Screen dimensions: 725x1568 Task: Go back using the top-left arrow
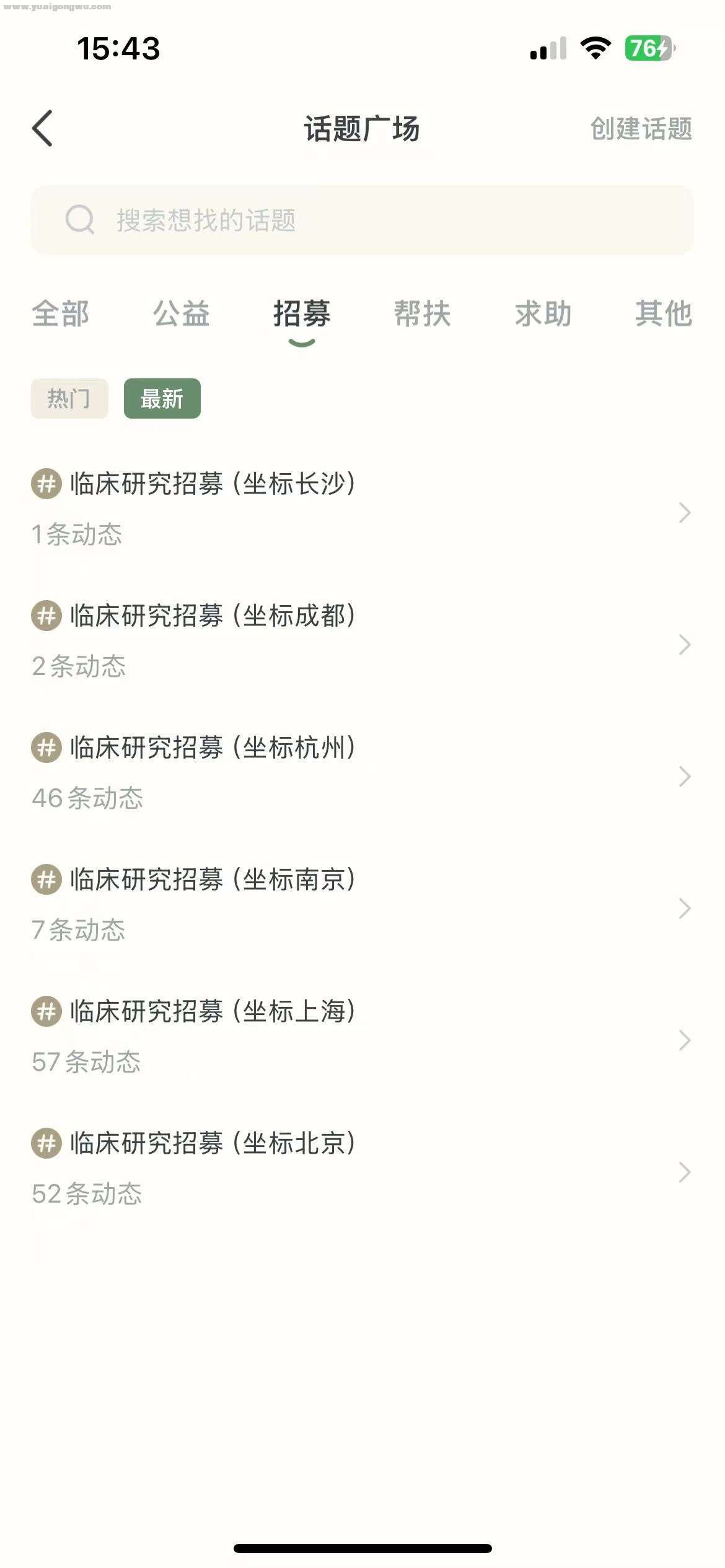click(43, 128)
